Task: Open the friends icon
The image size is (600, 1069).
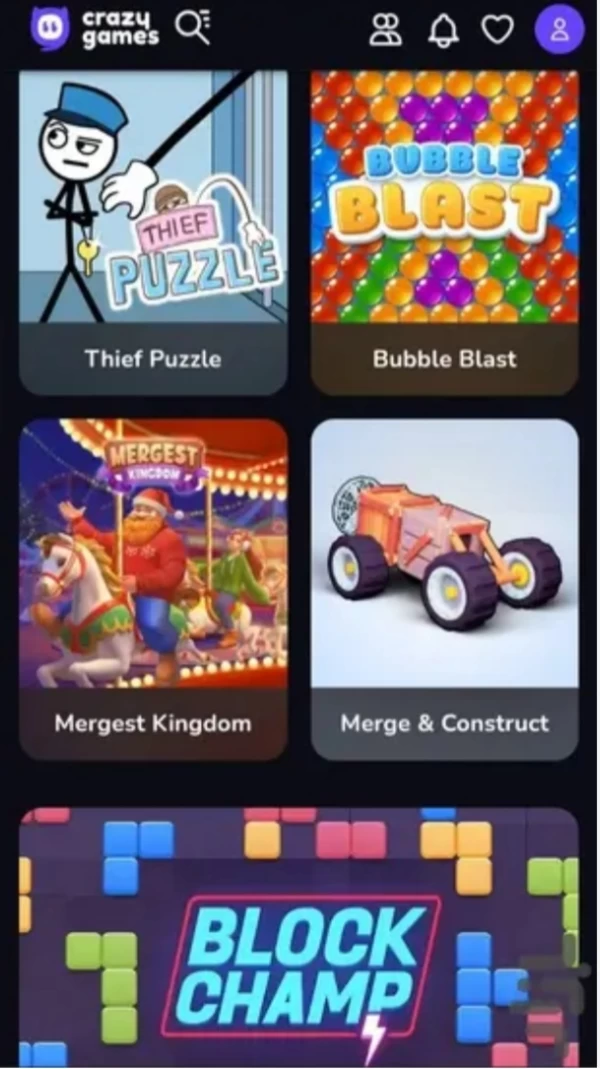Action: pyautogui.click(x=384, y=30)
